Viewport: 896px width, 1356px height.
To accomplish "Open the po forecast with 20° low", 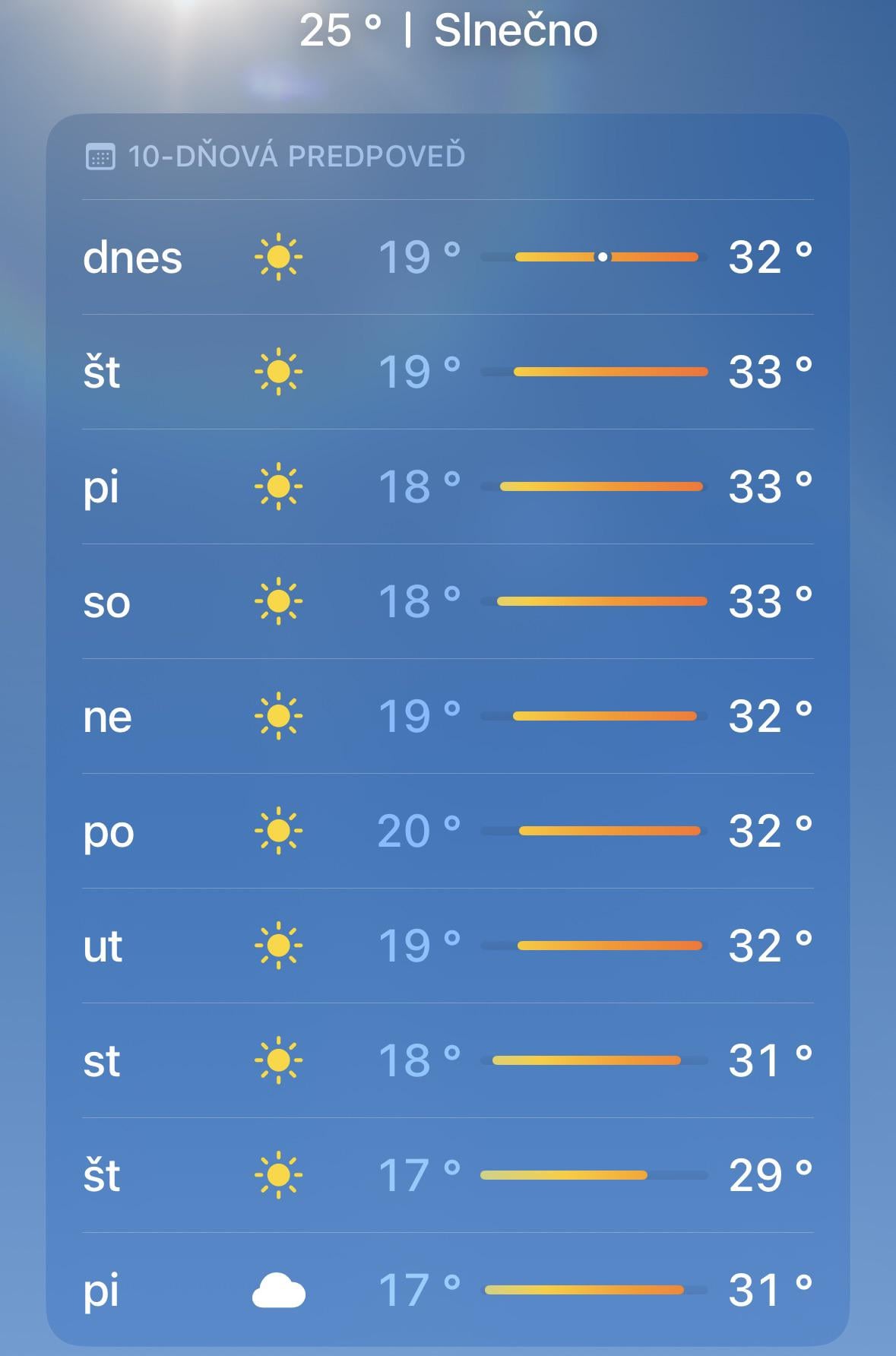I will pos(448,831).
